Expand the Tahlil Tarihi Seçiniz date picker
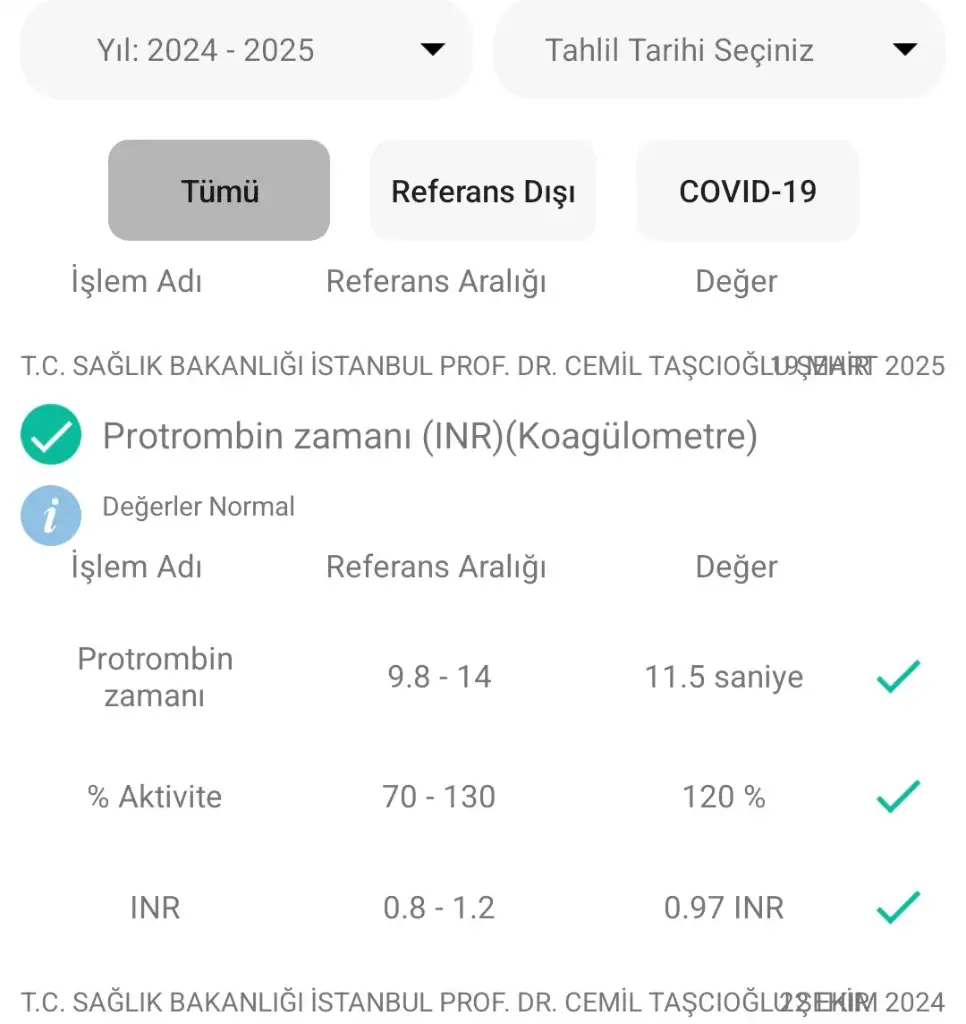This screenshot has height=1024, width=966. [719, 50]
